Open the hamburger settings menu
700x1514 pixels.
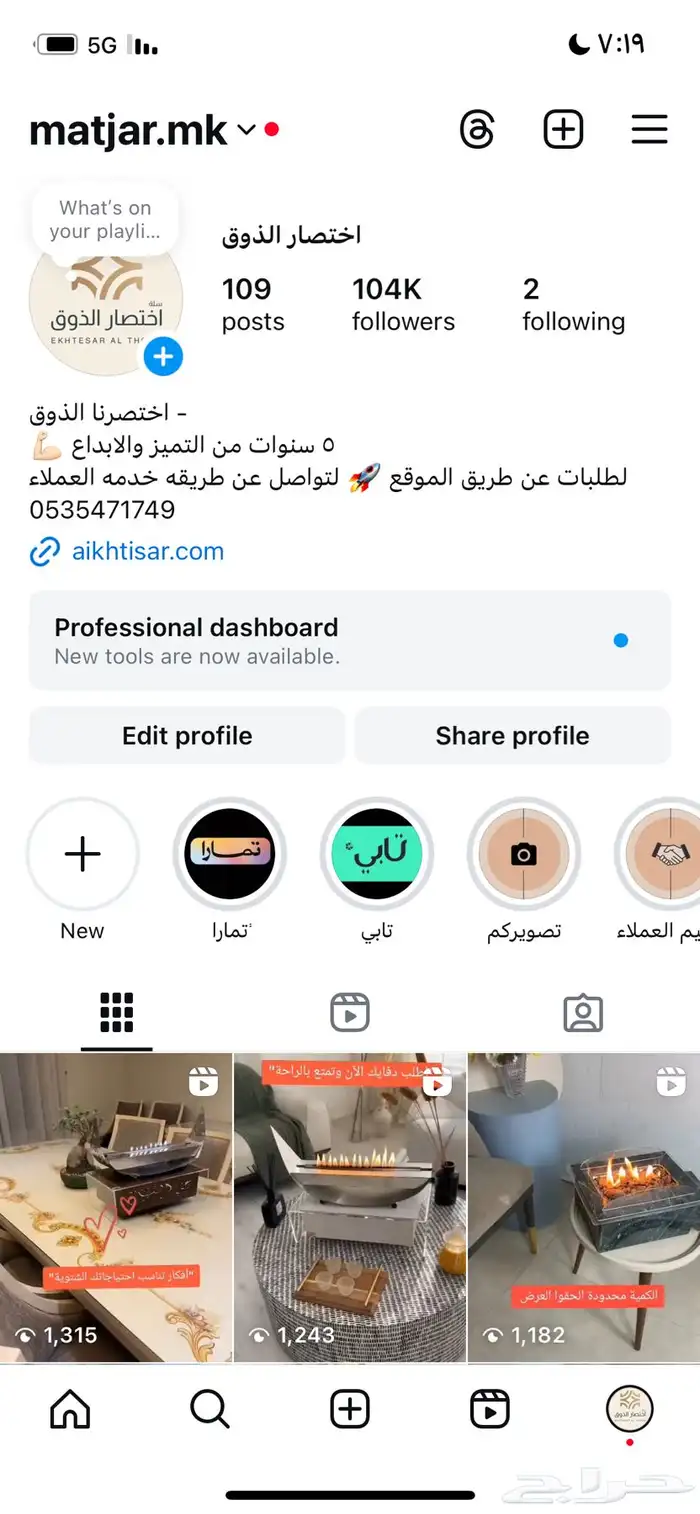click(x=649, y=130)
